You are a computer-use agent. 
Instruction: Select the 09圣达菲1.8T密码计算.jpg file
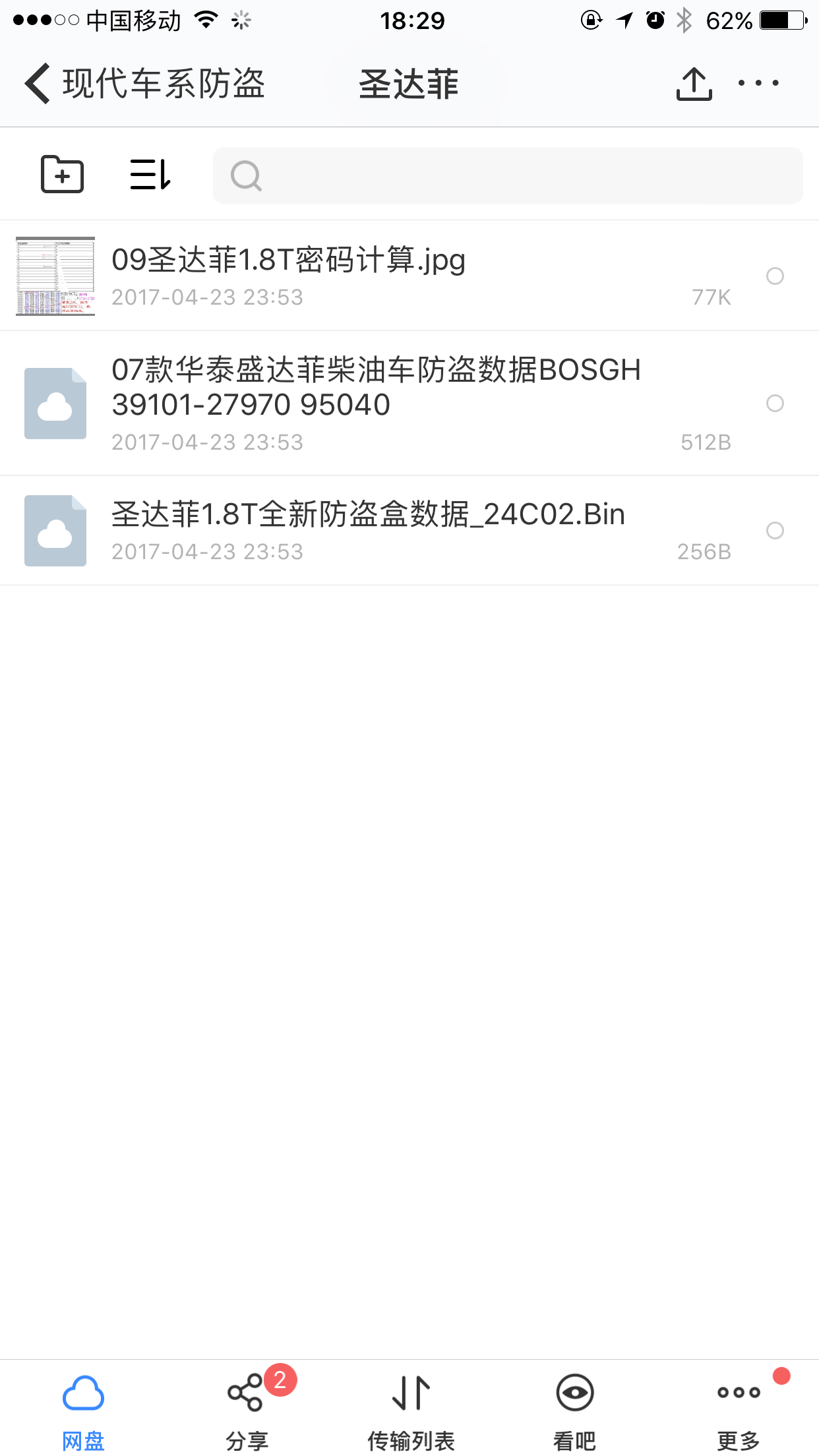tap(775, 276)
